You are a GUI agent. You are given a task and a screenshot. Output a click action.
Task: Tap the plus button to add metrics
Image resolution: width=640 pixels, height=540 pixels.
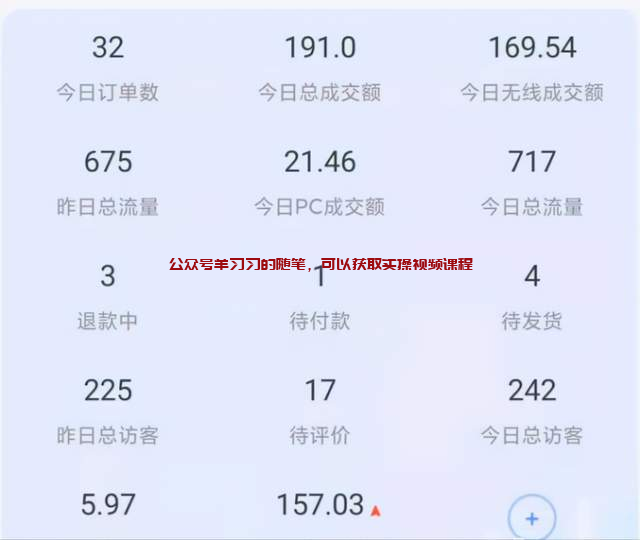click(532, 519)
